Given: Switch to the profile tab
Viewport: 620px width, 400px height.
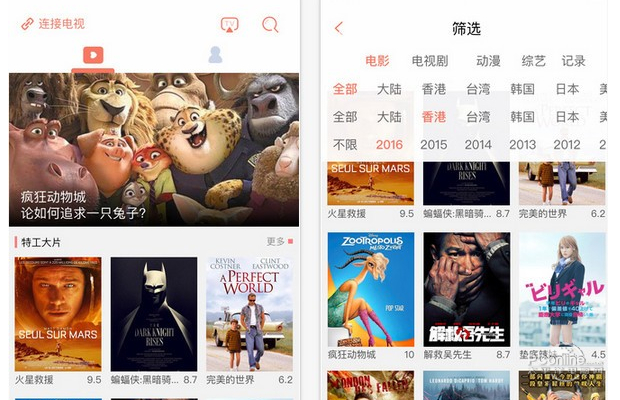Looking at the screenshot, I should pos(215,56).
